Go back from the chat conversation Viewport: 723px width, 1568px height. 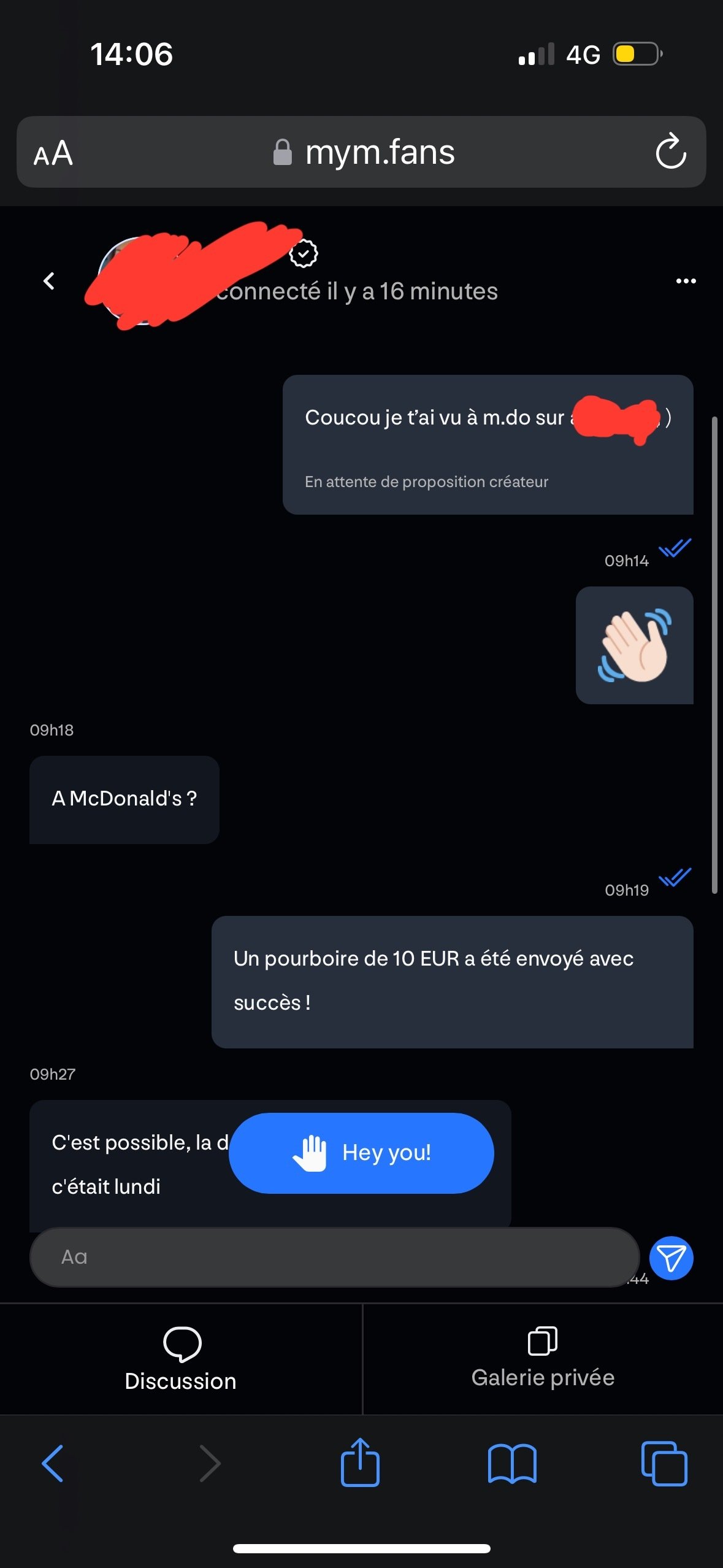pyautogui.click(x=49, y=281)
